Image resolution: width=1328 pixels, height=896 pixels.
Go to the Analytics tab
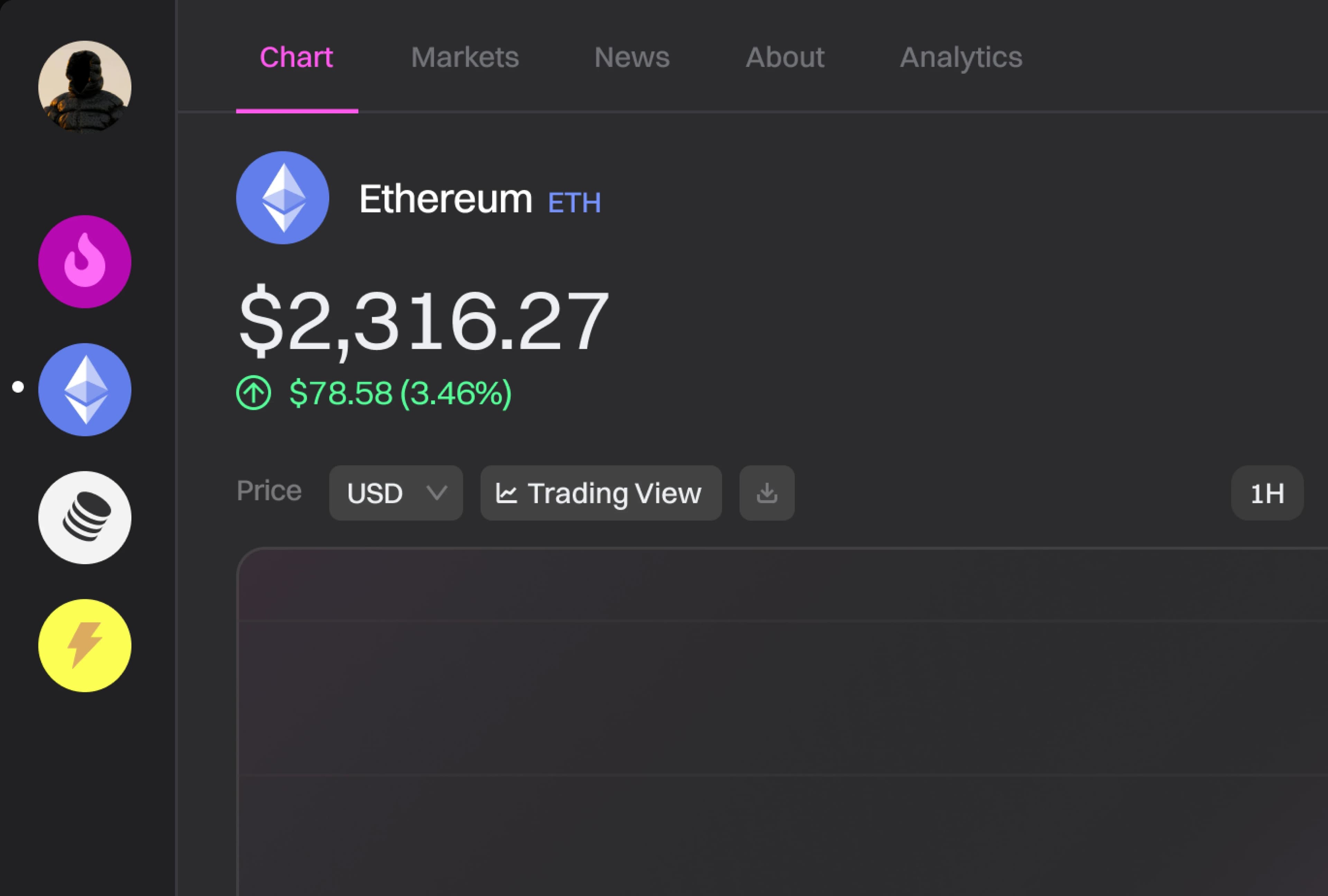961,57
